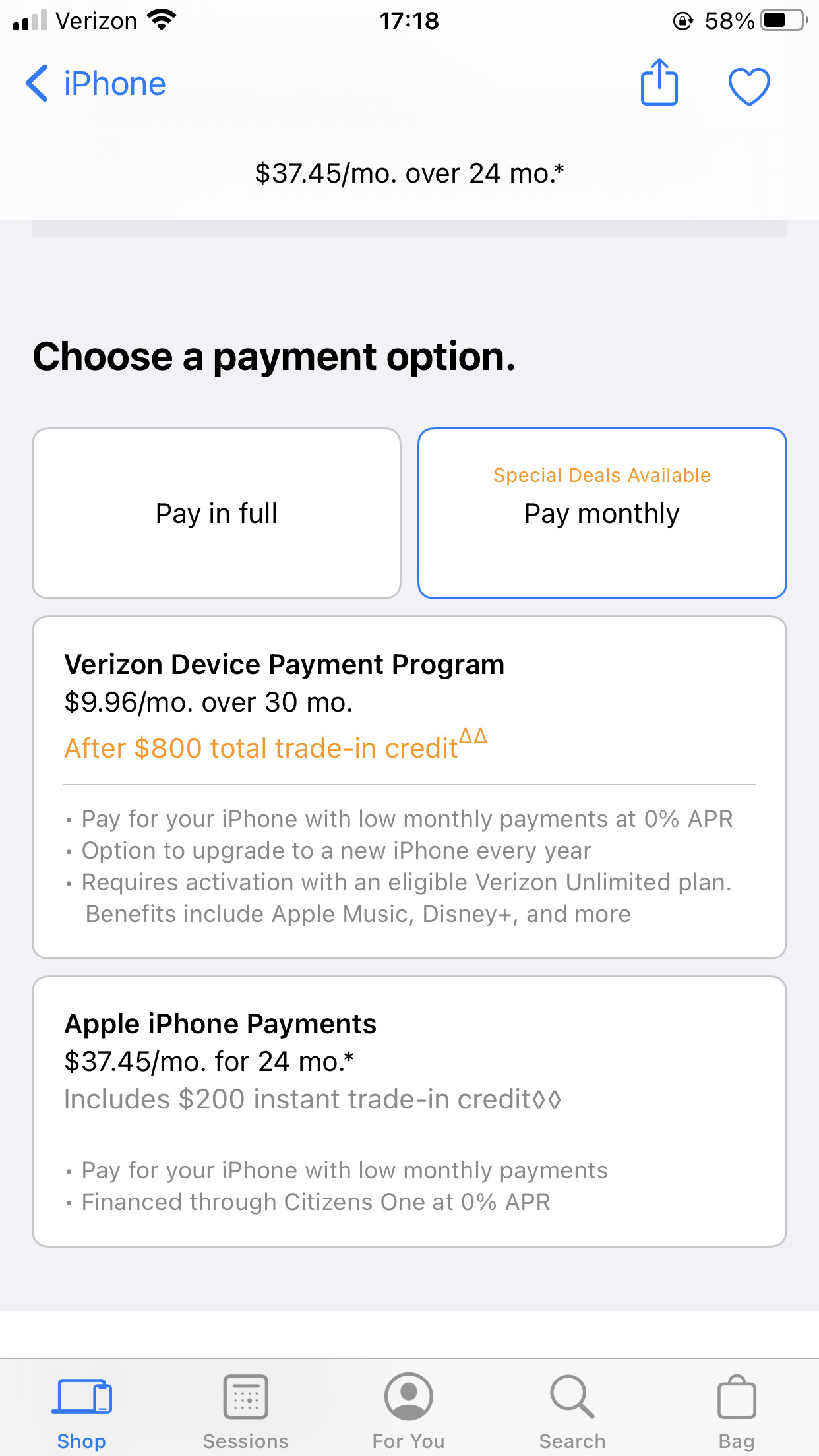The height and width of the screenshot is (1456, 819).
Task: Add this iPhone to favorites
Action: [x=748, y=85]
